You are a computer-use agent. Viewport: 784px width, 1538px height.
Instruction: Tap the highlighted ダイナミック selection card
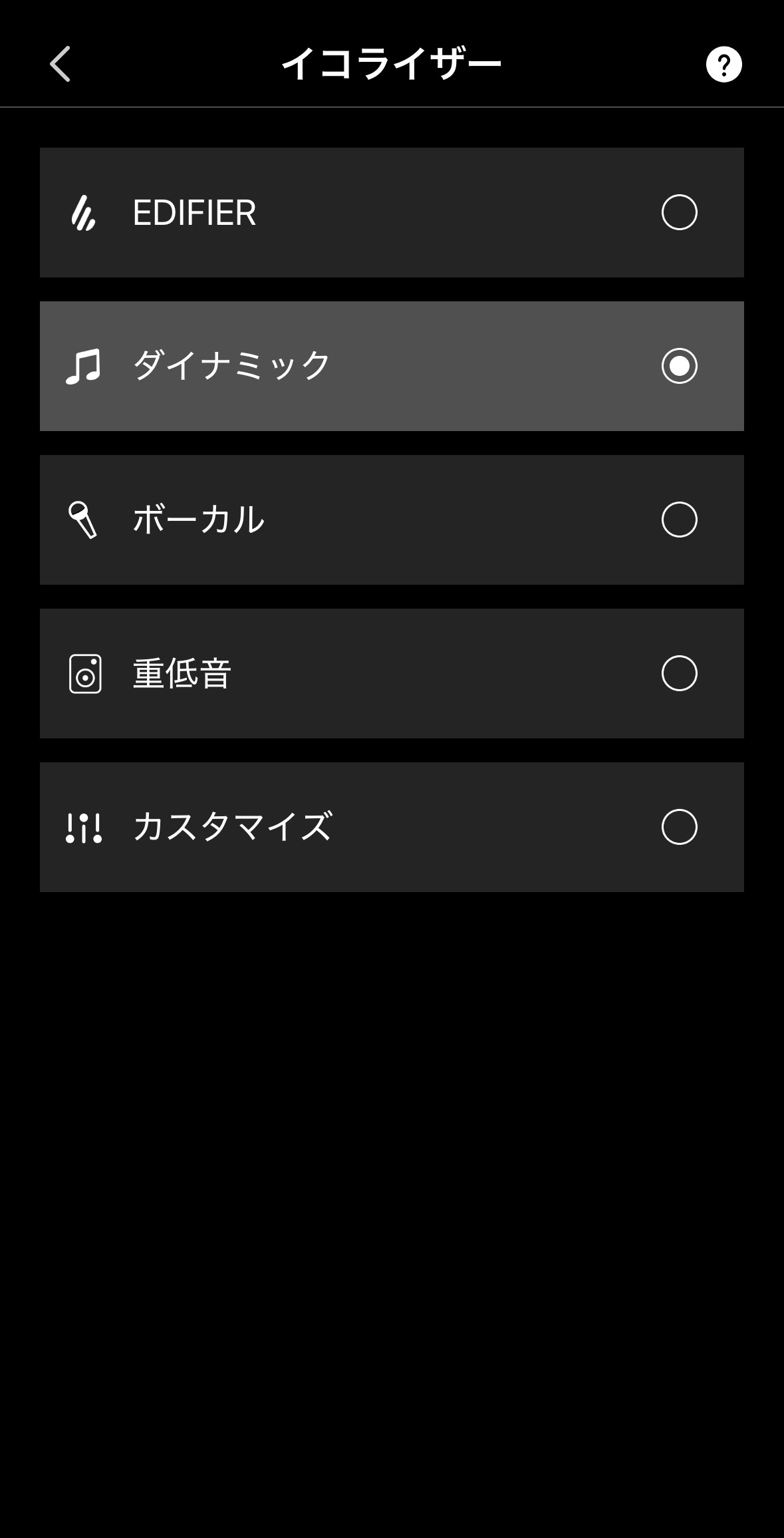pyautogui.click(x=392, y=365)
